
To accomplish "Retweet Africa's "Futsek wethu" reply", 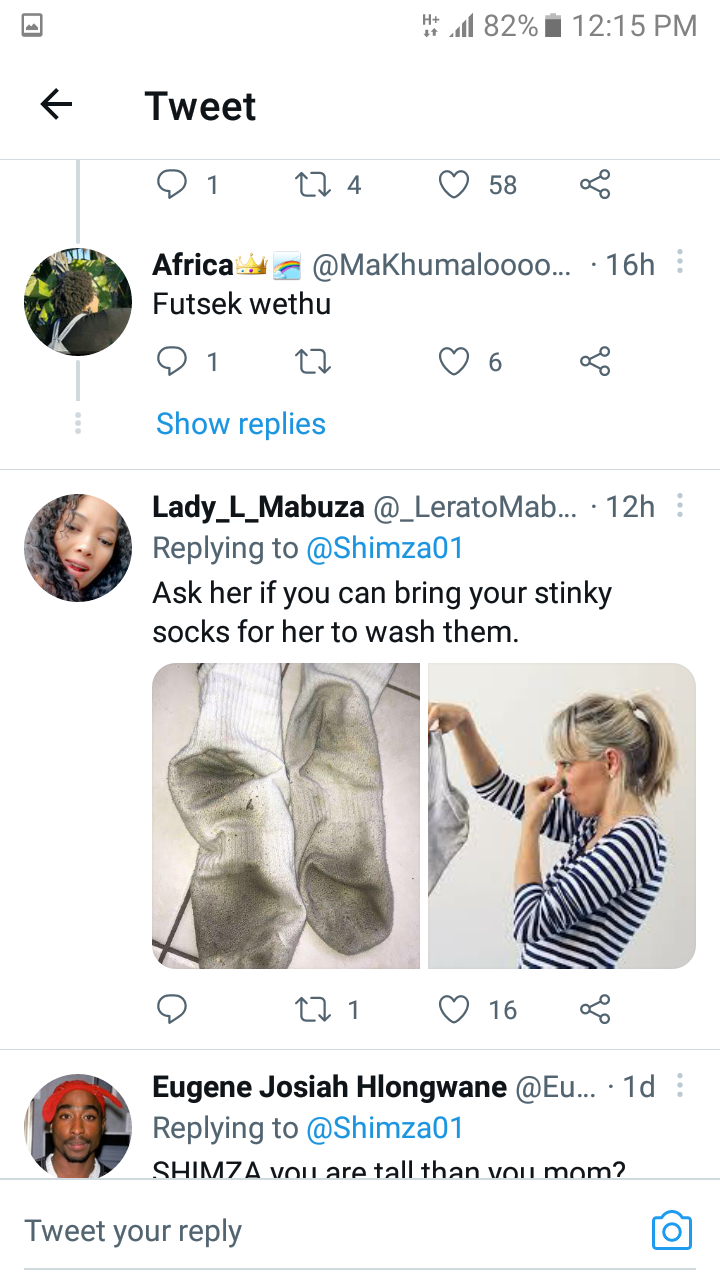I will 314,361.
